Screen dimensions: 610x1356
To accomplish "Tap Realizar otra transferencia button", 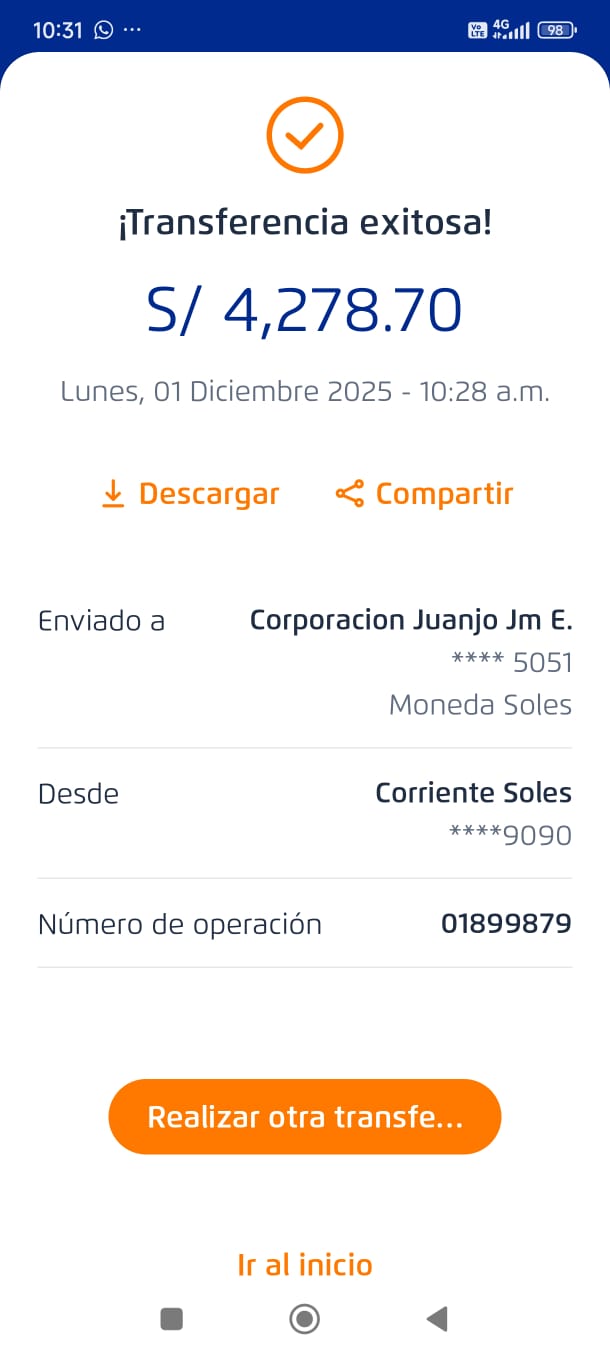I will point(304,1116).
